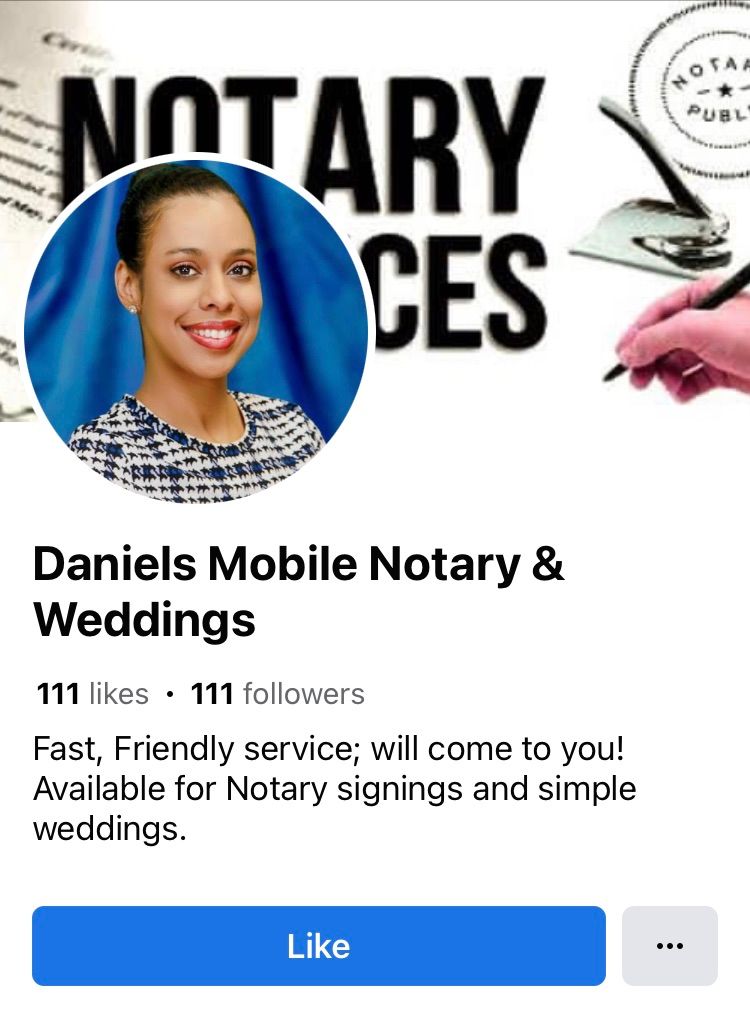Screen dimensions: 750x1011
Task: Like the Daniels Mobile Notary page
Action: [x=318, y=946]
